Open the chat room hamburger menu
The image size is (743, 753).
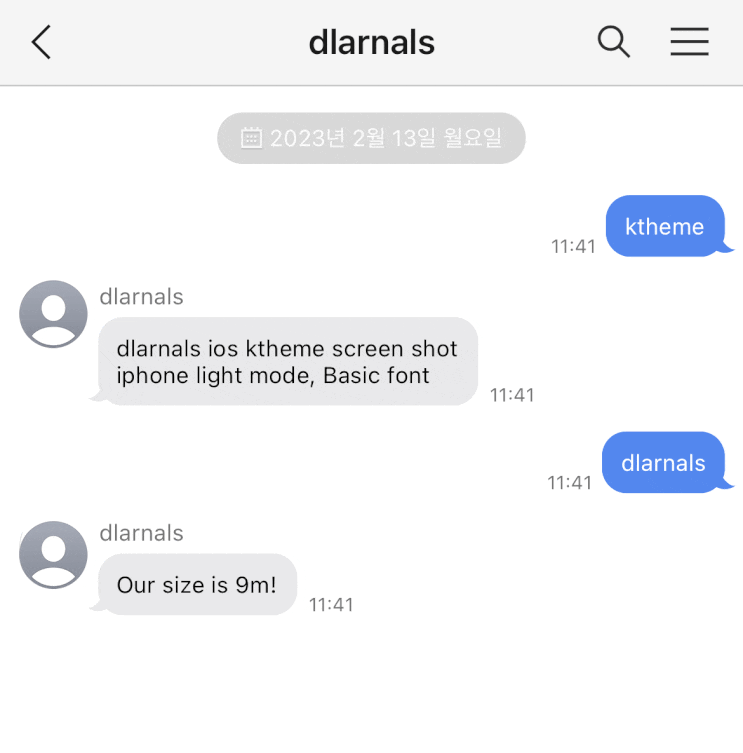click(689, 42)
